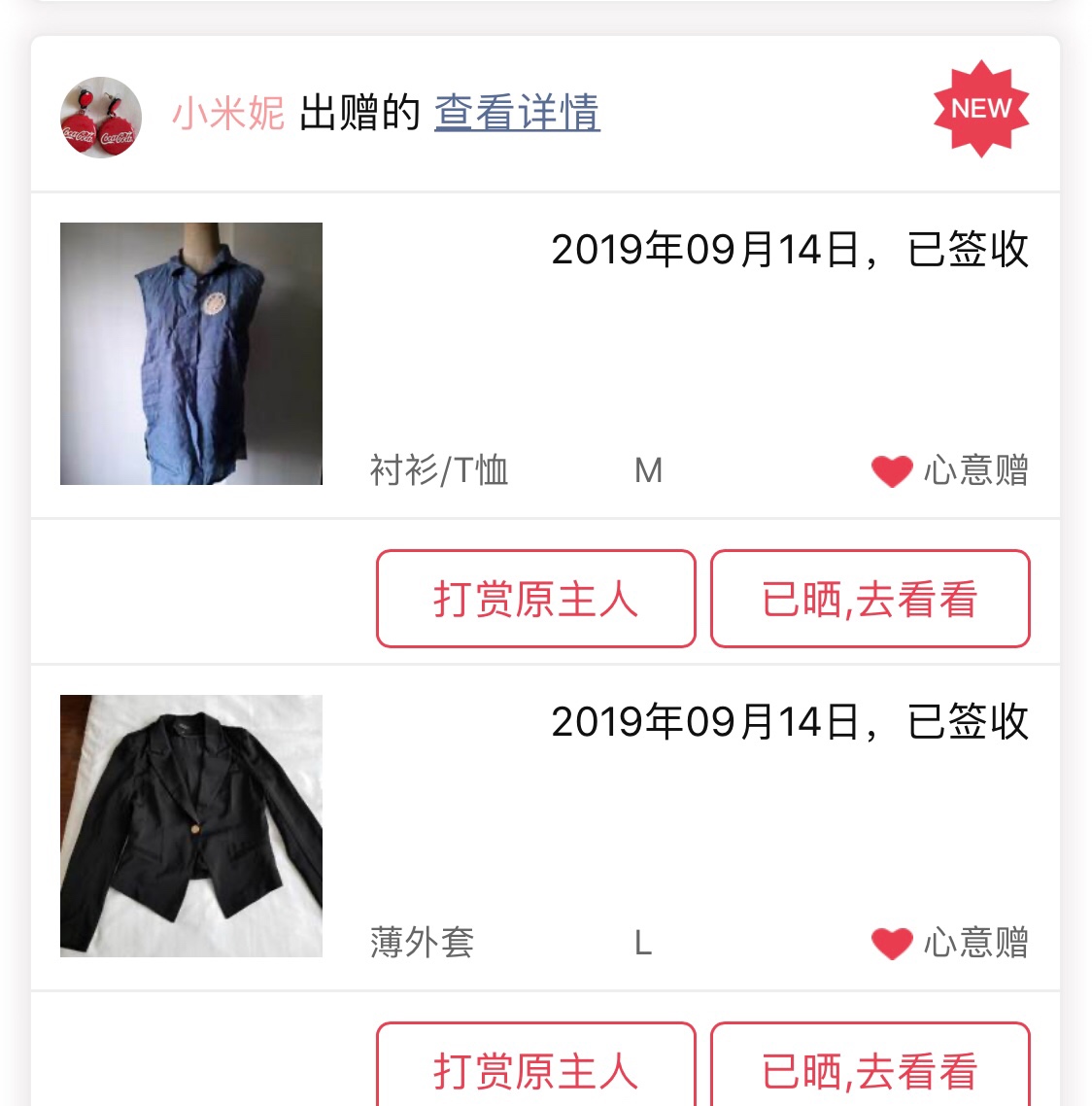Open the blue sleeveless shirt photo

point(191,354)
